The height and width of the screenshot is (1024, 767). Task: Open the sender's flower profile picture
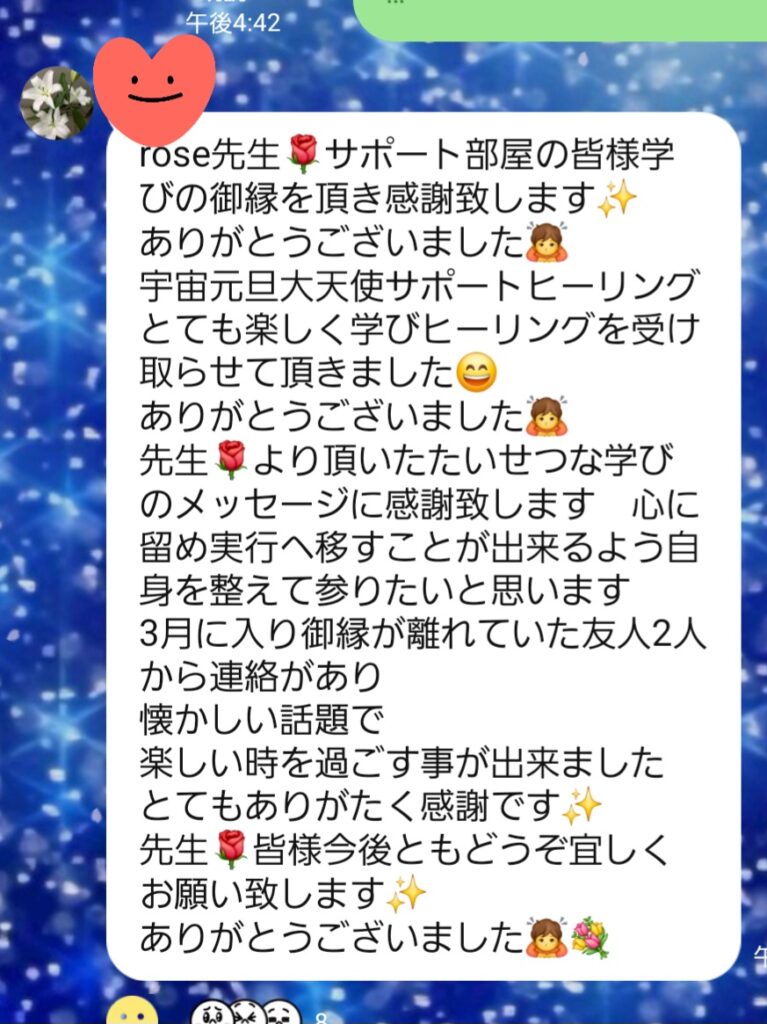click(55, 104)
